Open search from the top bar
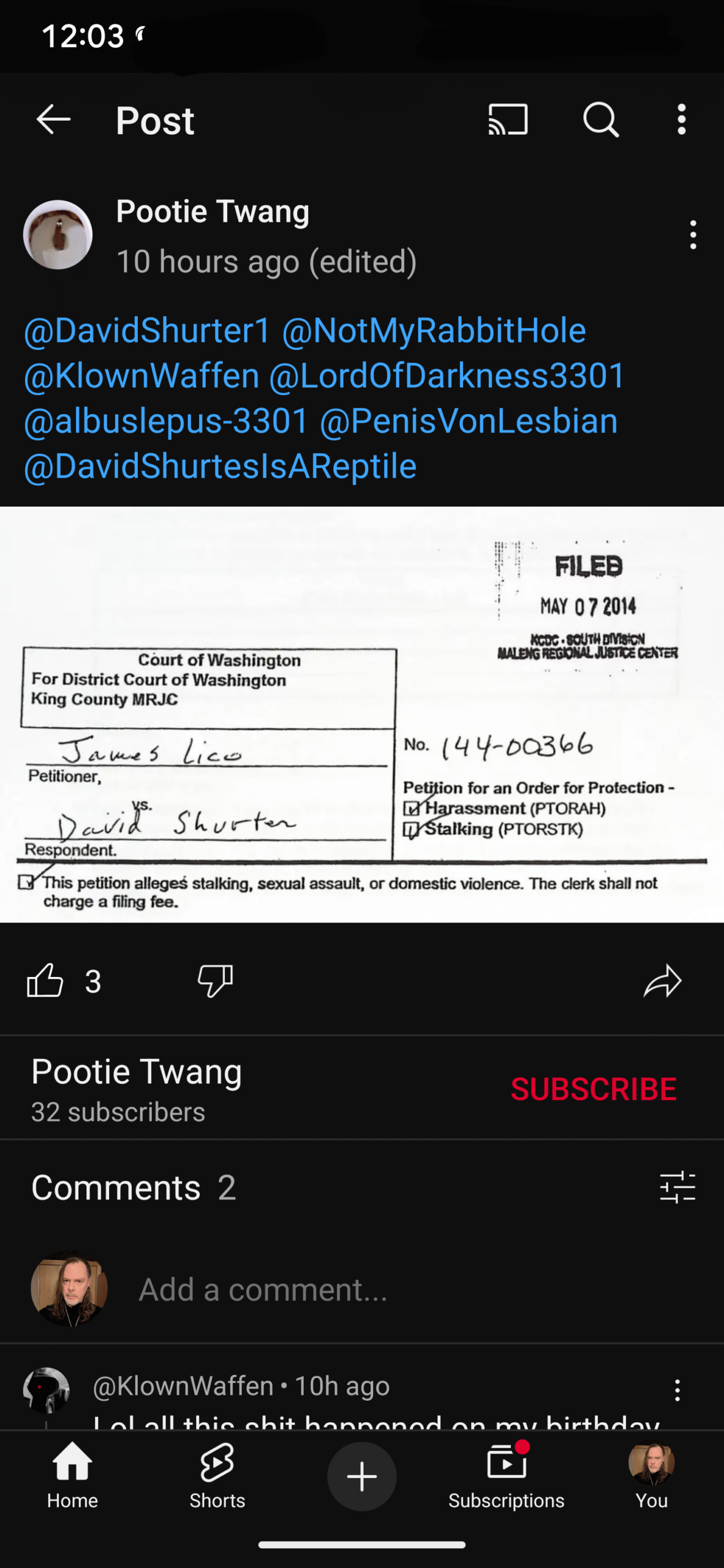This screenshot has width=724, height=1568. [x=601, y=119]
